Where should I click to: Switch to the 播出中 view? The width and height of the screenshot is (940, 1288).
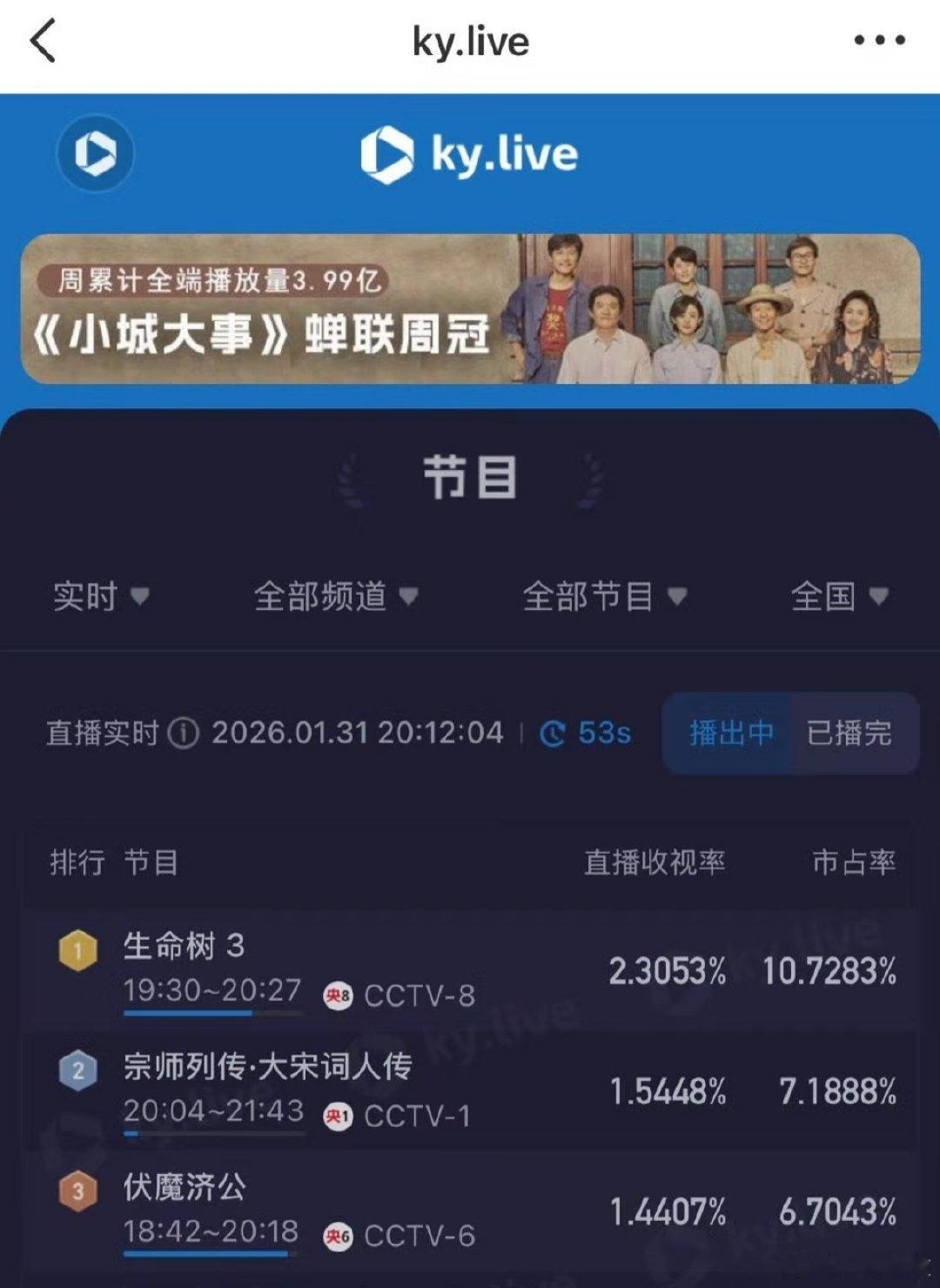tap(727, 734)
